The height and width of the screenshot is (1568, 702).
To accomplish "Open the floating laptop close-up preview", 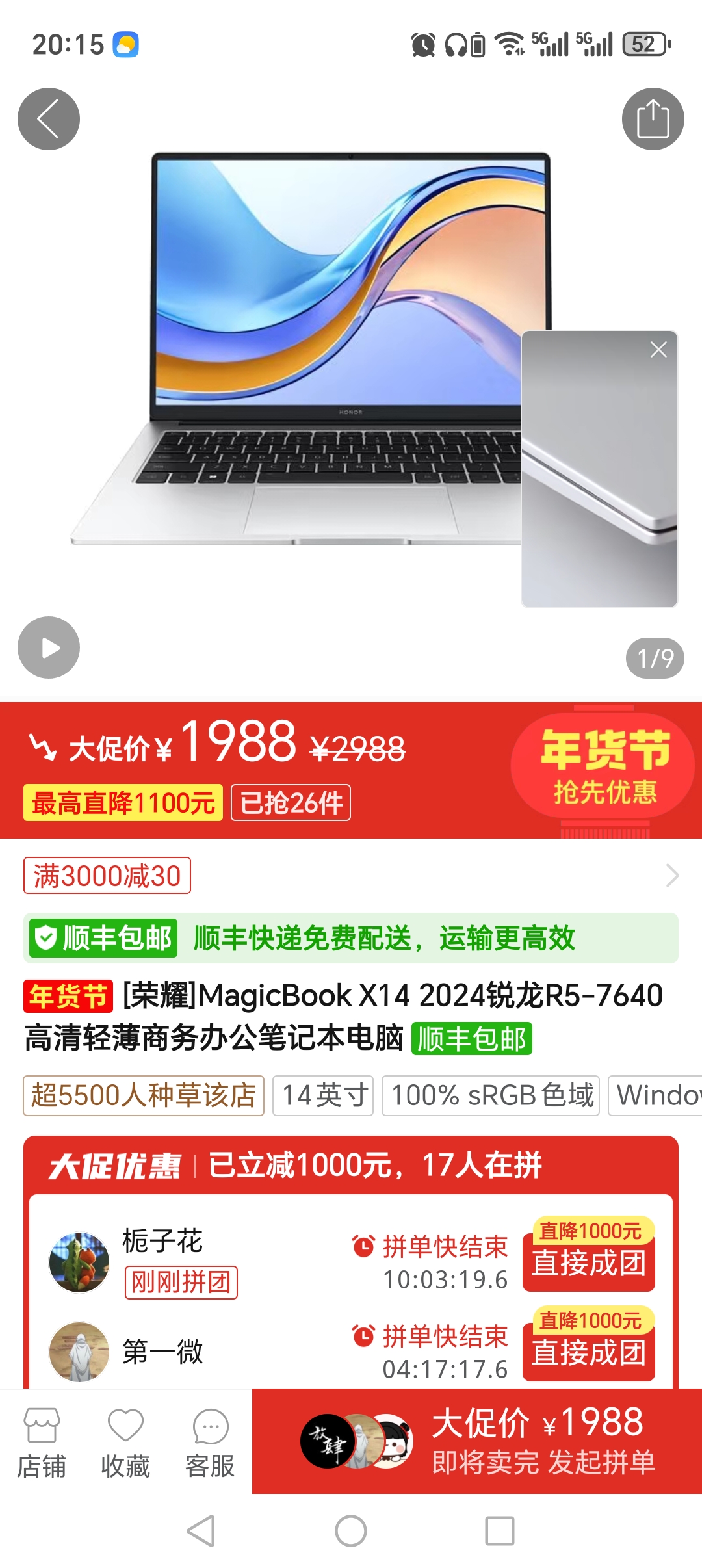I will click(599, 481).
